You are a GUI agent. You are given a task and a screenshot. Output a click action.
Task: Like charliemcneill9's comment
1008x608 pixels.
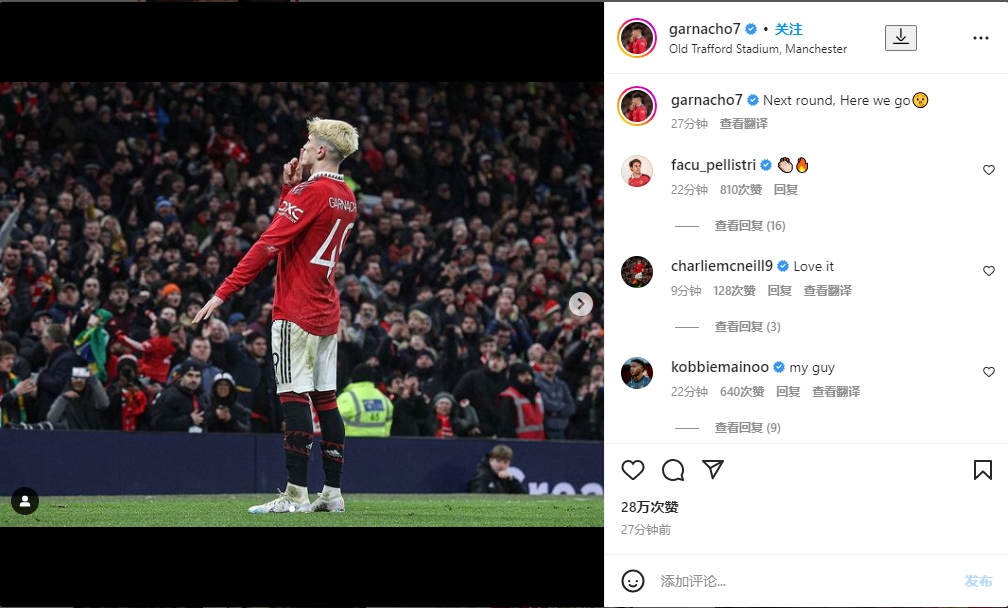tap(988, 271)
